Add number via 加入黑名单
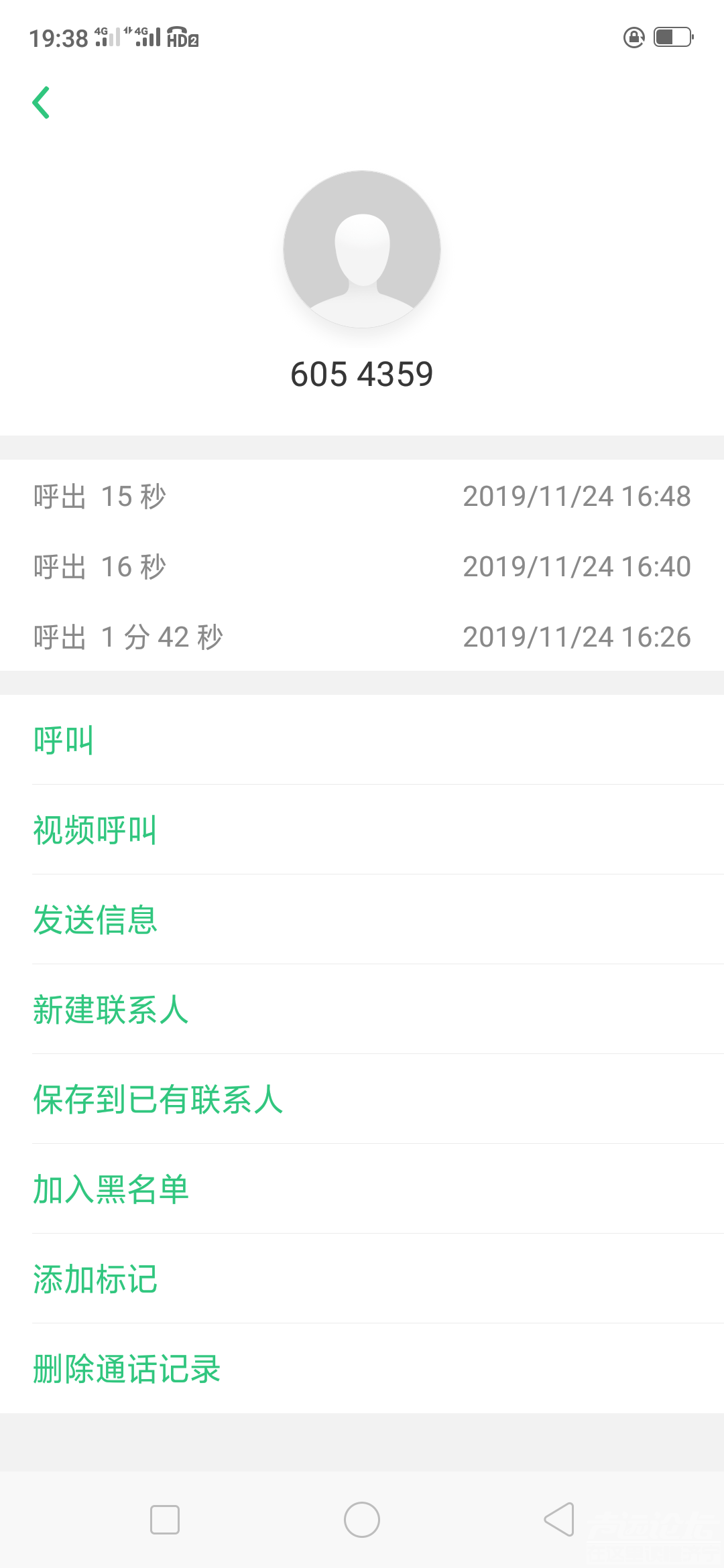This screenshot has width=724, height=1568. click(111, 1189)
